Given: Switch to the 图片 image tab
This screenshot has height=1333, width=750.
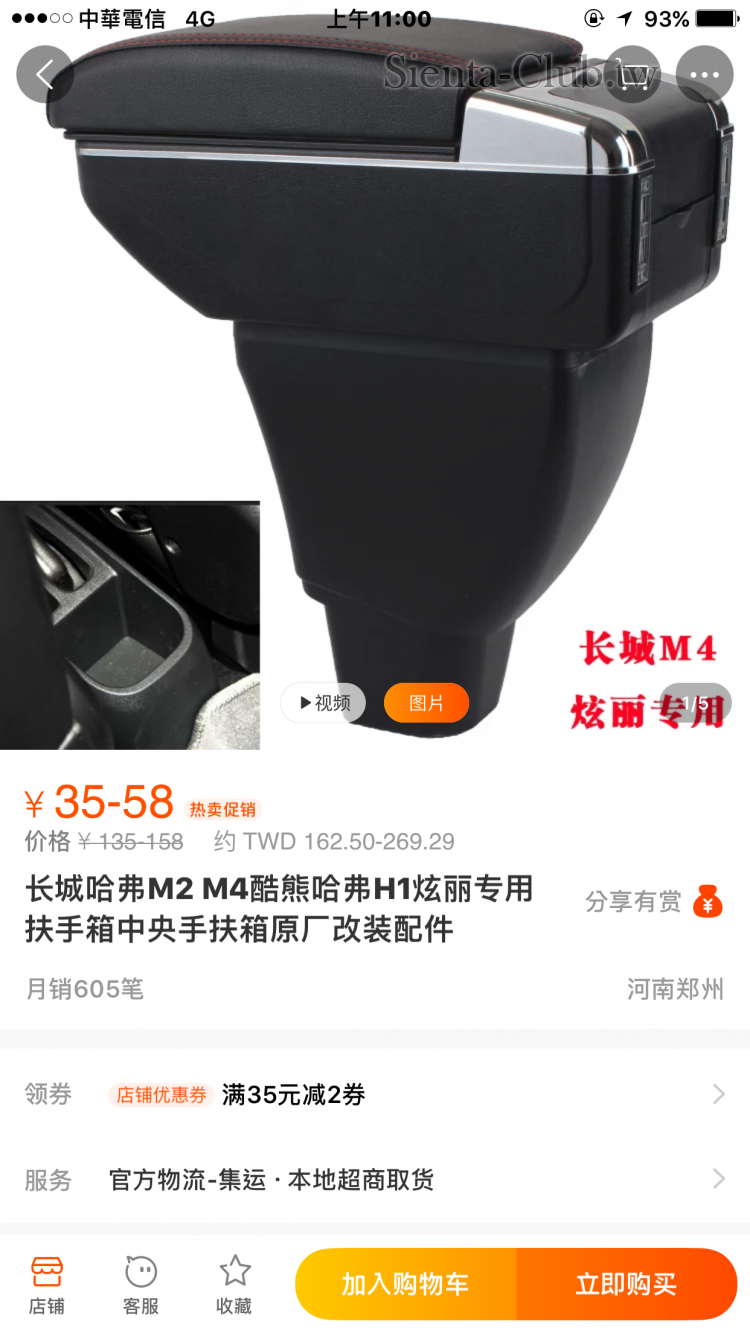Looking at the screenshot, I should point(426,703).
